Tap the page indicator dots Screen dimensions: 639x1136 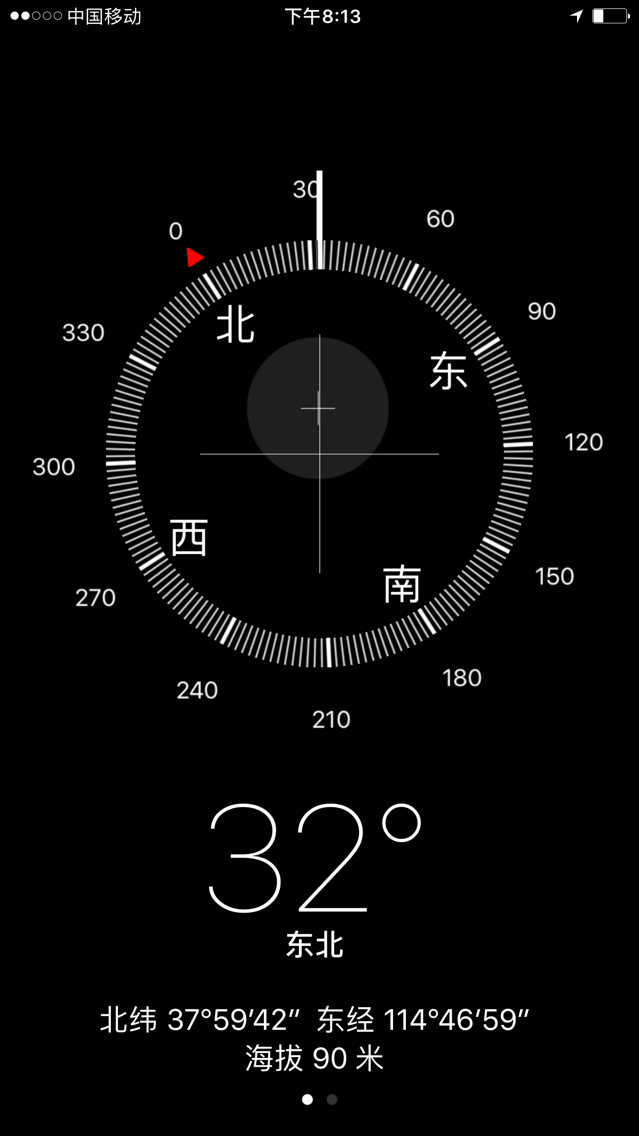[320, 1100]
